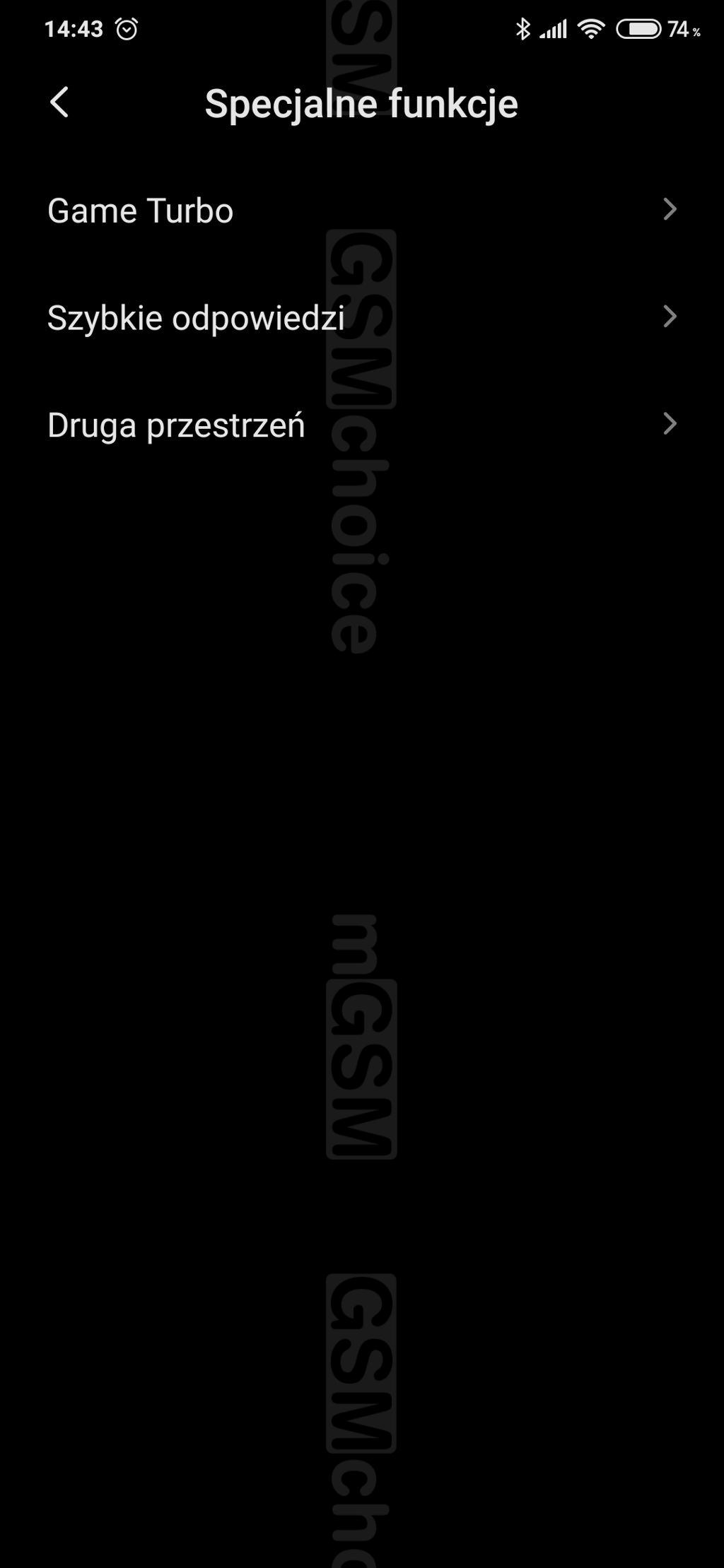Open Szybkie odpowiedzi settings

pyautogui.click(x=362, y=317)
